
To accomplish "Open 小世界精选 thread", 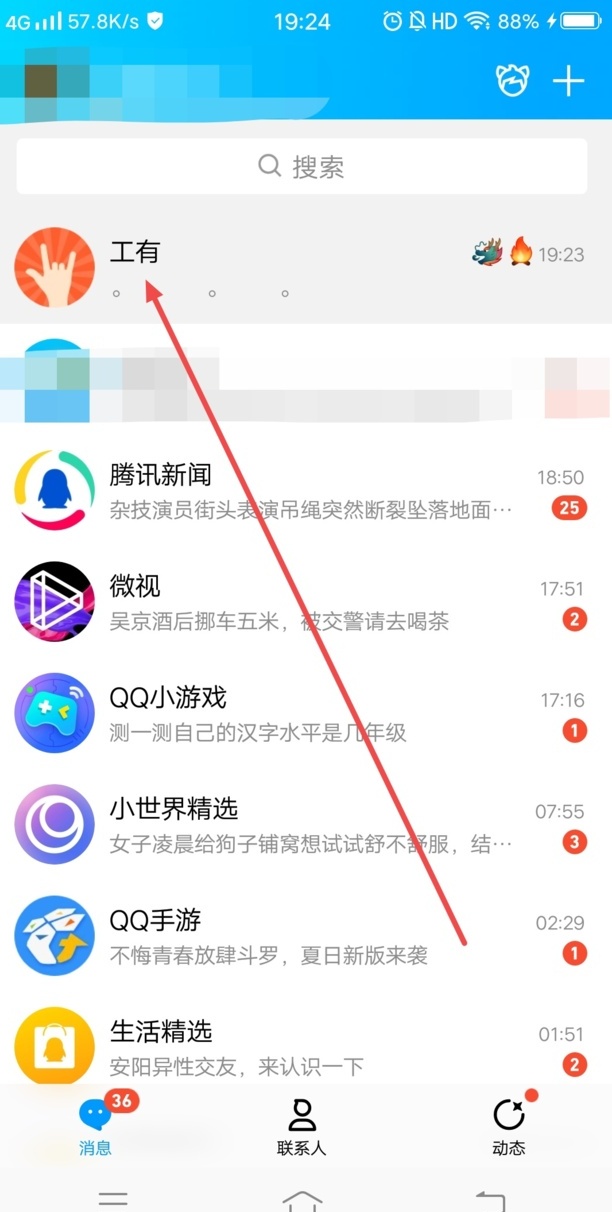I will click(300, 826).
